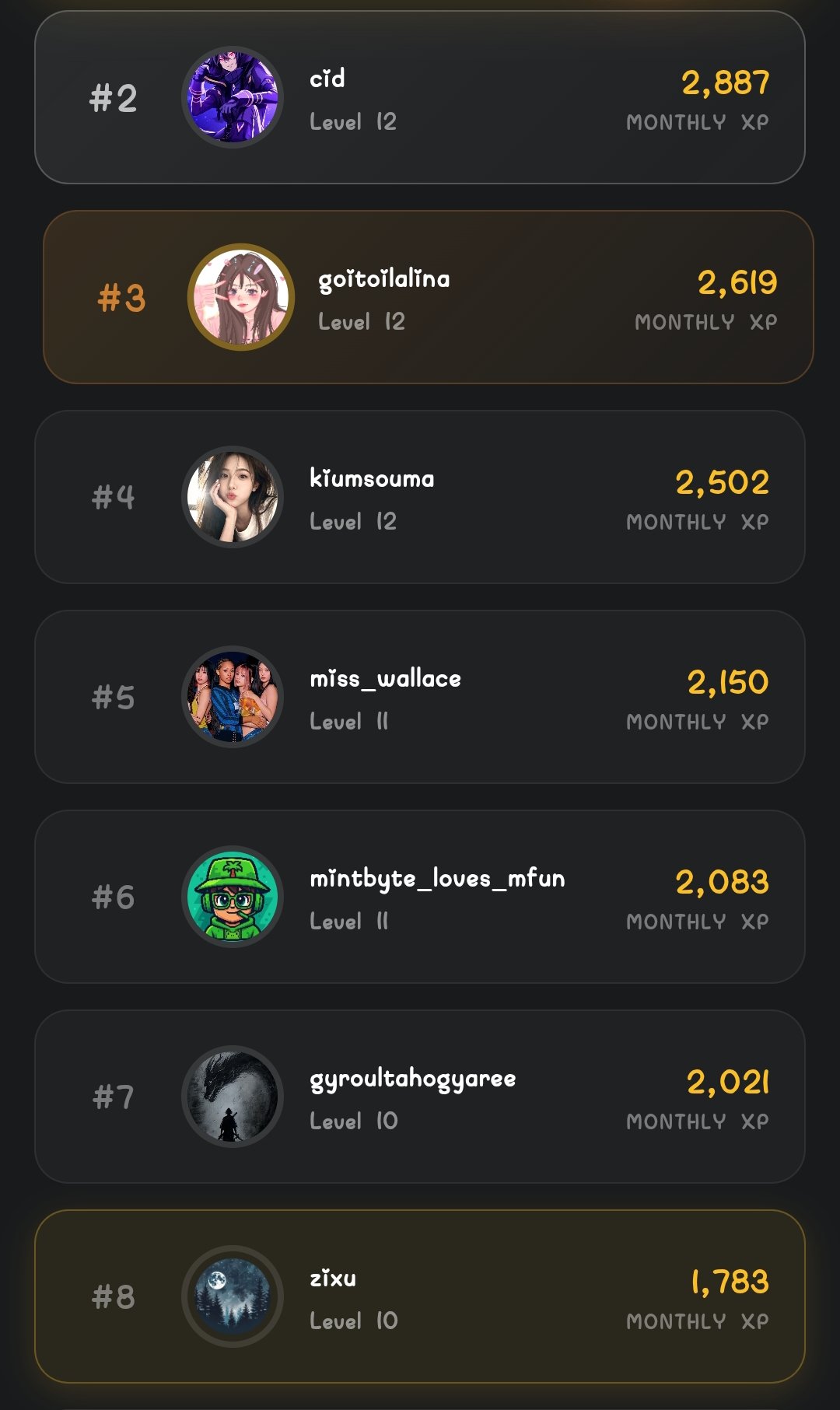Screen dimensions: 840x1410
Task: View kiumsouma's profile row
Action: point(420,497)
